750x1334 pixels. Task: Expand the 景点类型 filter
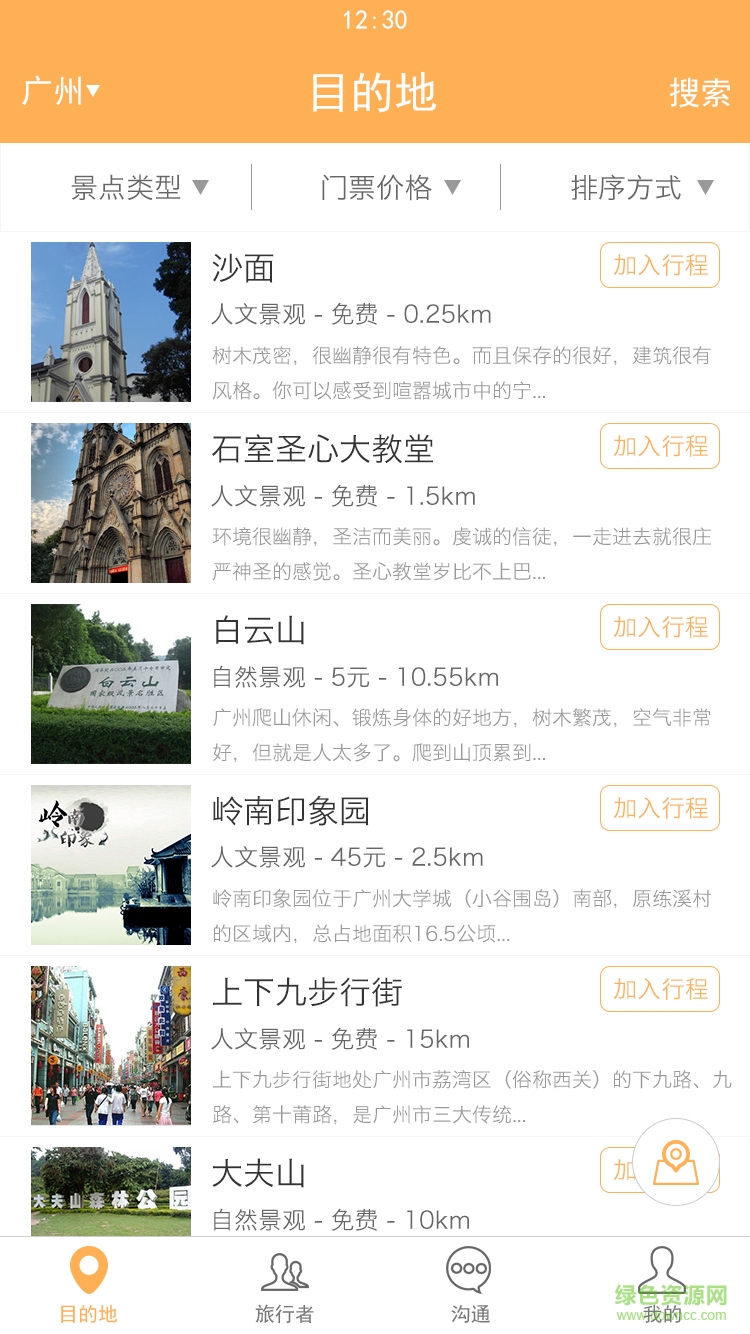(139, 187)
